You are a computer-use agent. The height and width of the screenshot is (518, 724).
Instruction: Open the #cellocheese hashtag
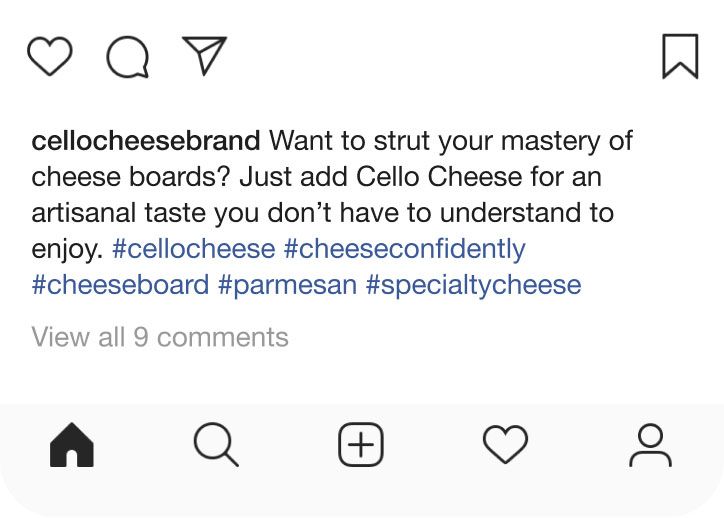point(194,249)
